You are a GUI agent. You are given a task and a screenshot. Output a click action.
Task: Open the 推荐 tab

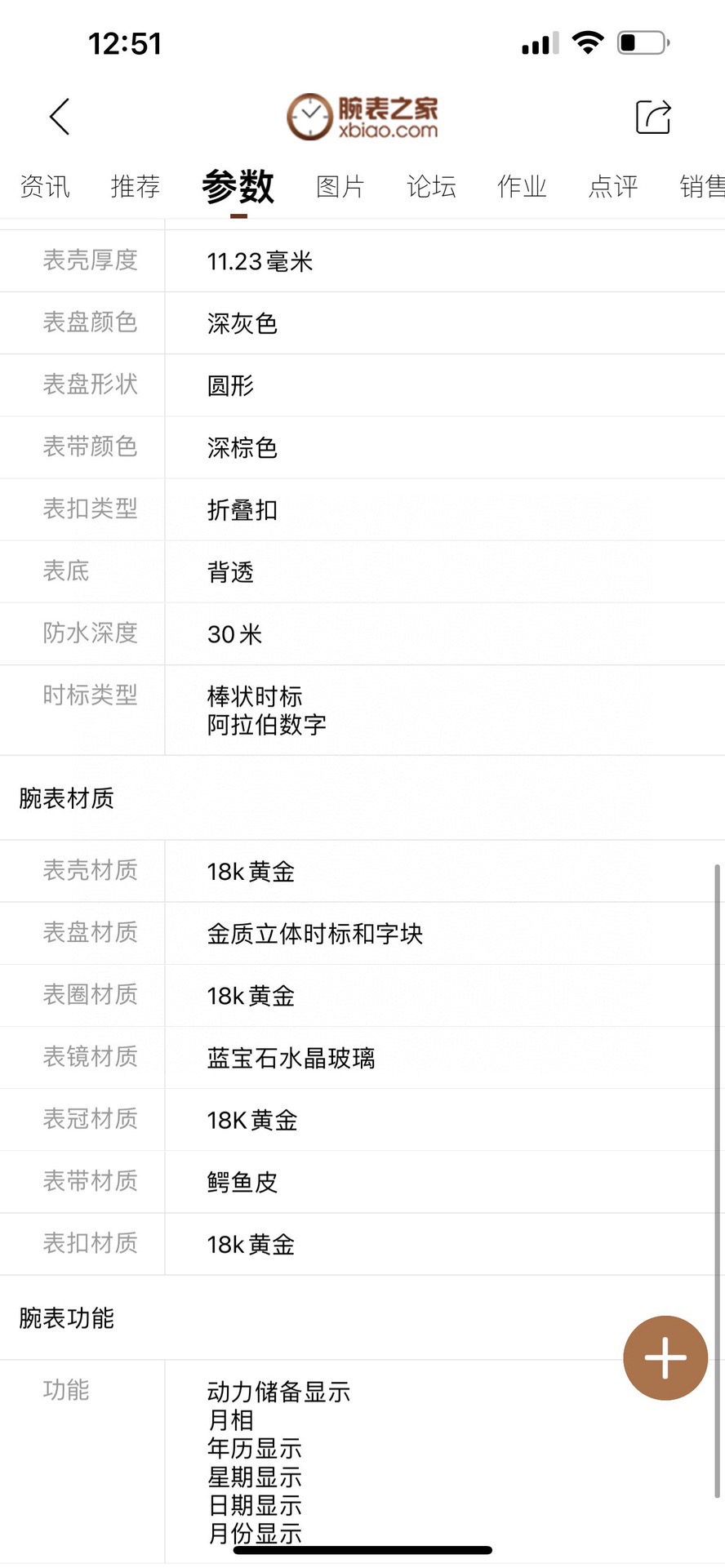pyautogui.click(x=136, y=187)
